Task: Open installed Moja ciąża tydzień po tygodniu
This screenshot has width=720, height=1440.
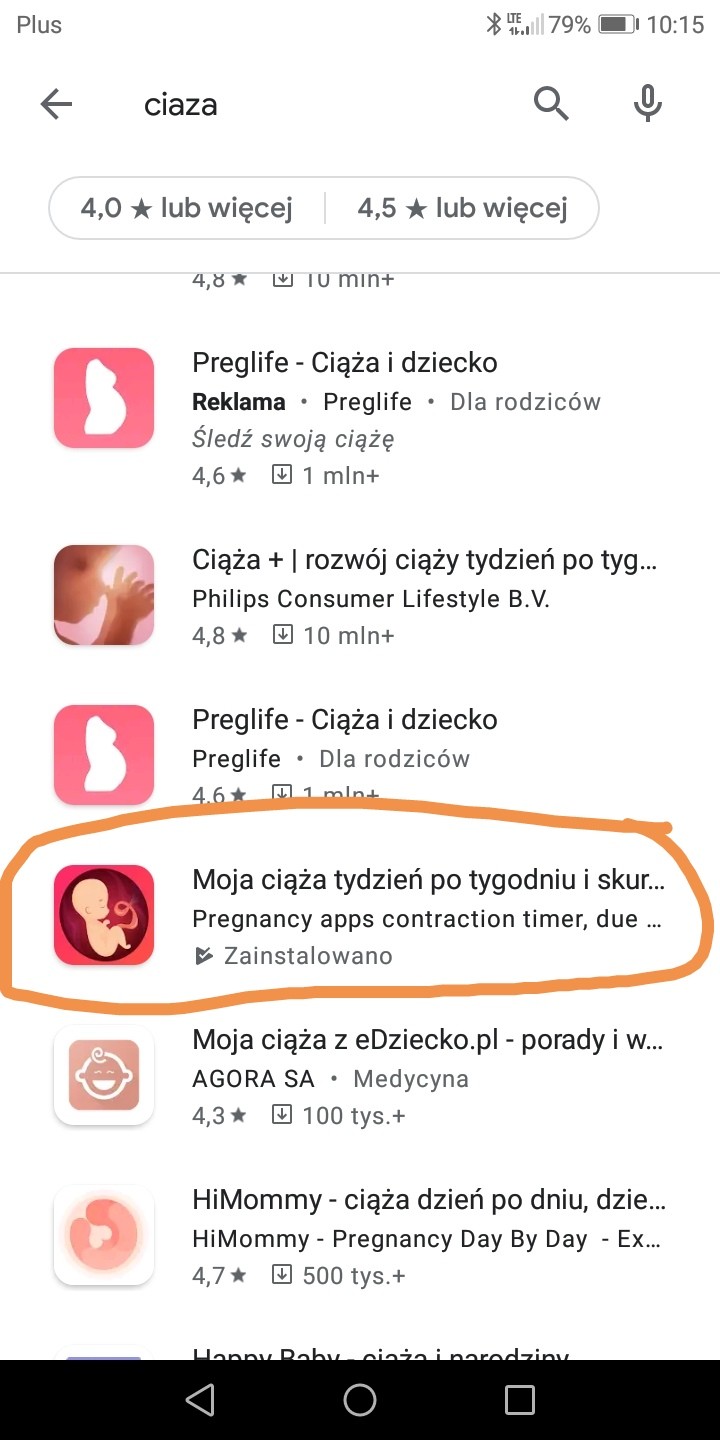Action: tap(400, 916)
